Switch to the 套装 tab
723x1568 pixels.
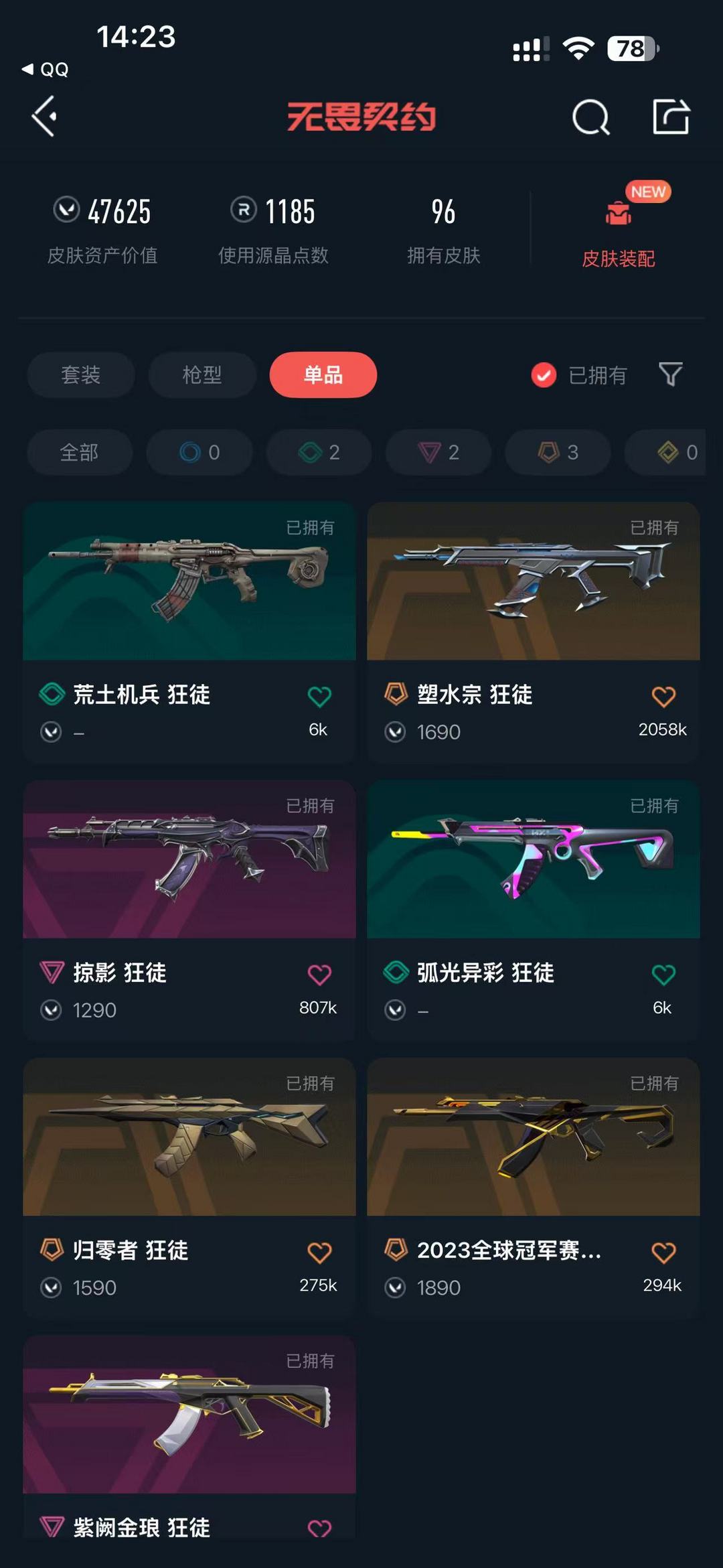point(80,376)
